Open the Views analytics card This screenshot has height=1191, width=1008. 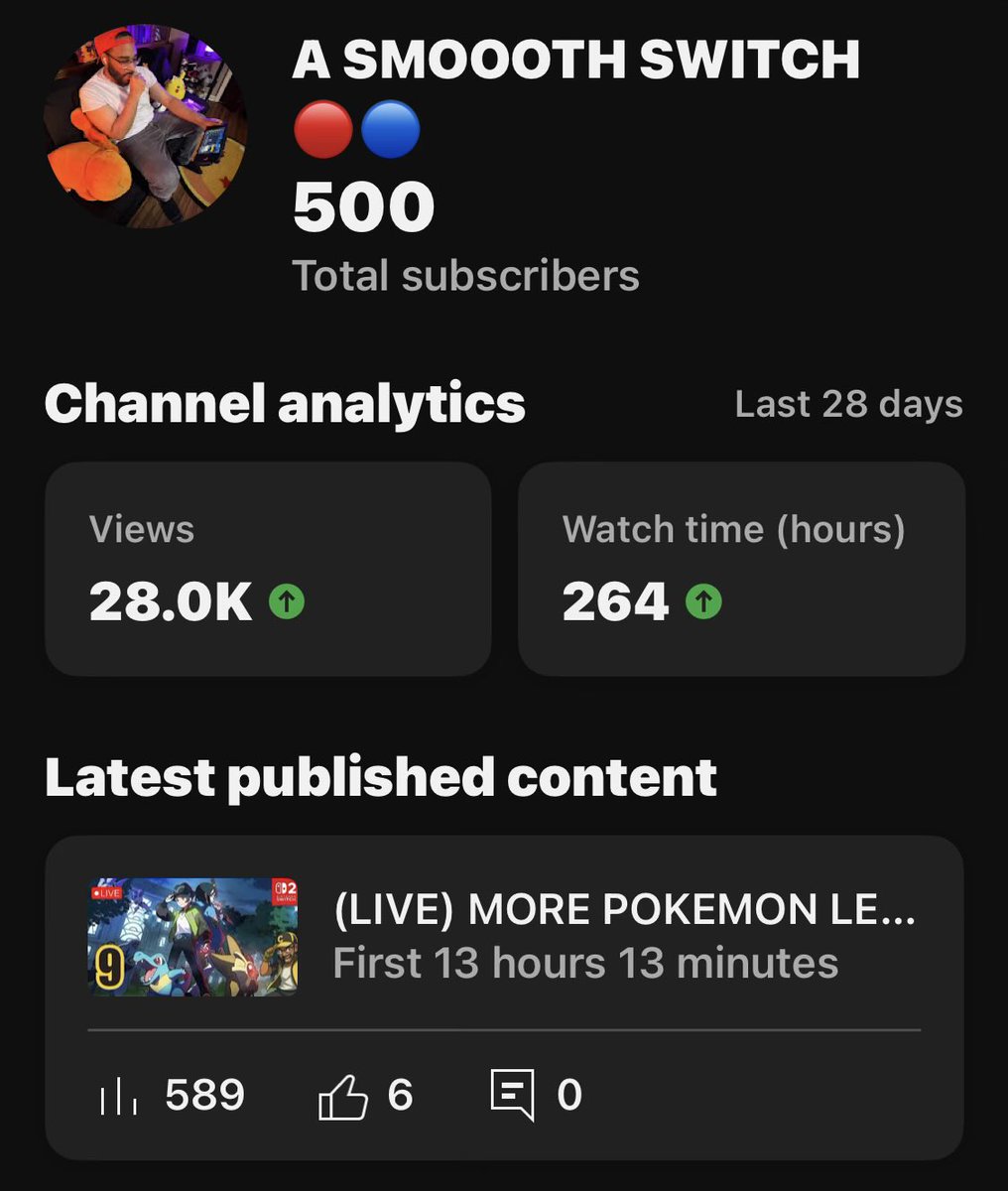click(268, 569)
